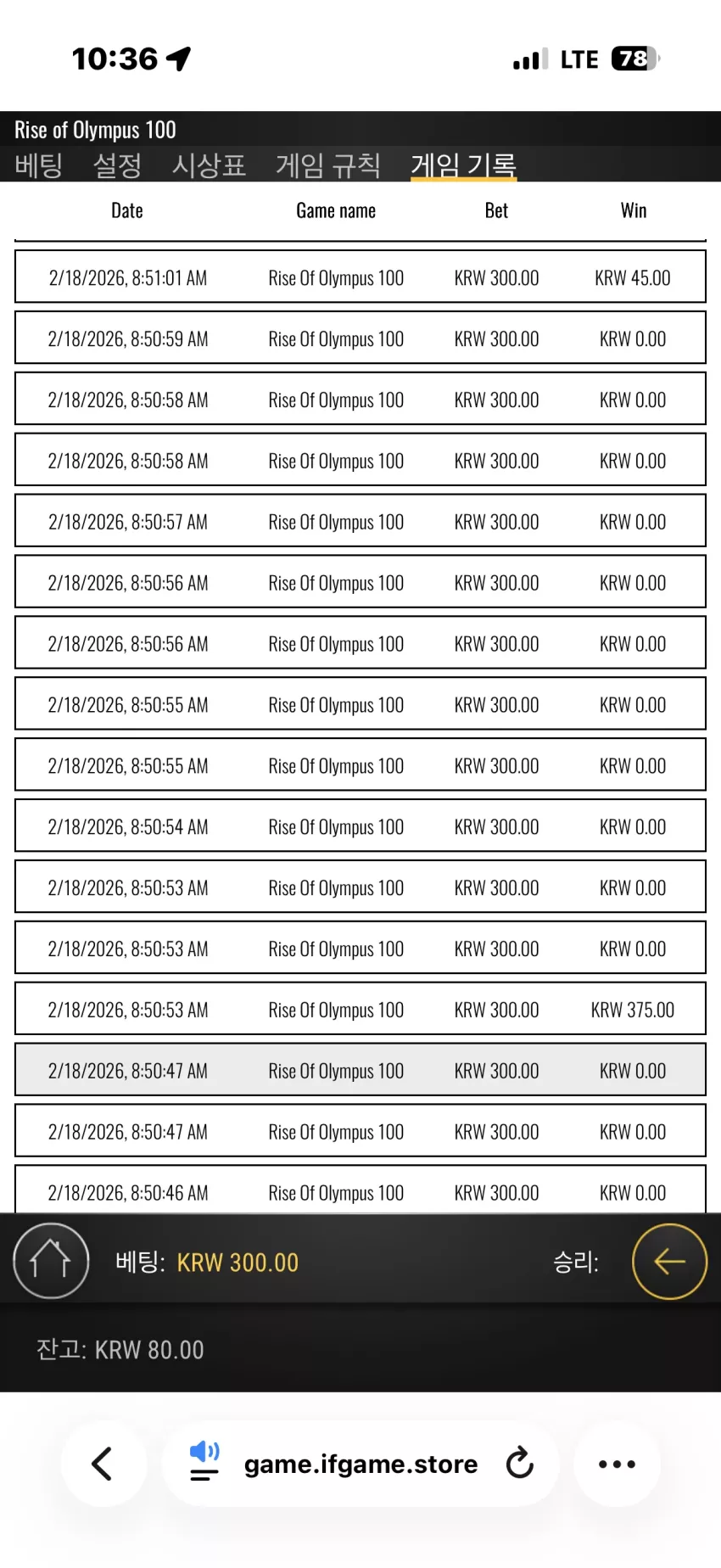Tap the home icon in the game bar
The height and width of the screenshot is (1568, 721).
pos(51,1261)
